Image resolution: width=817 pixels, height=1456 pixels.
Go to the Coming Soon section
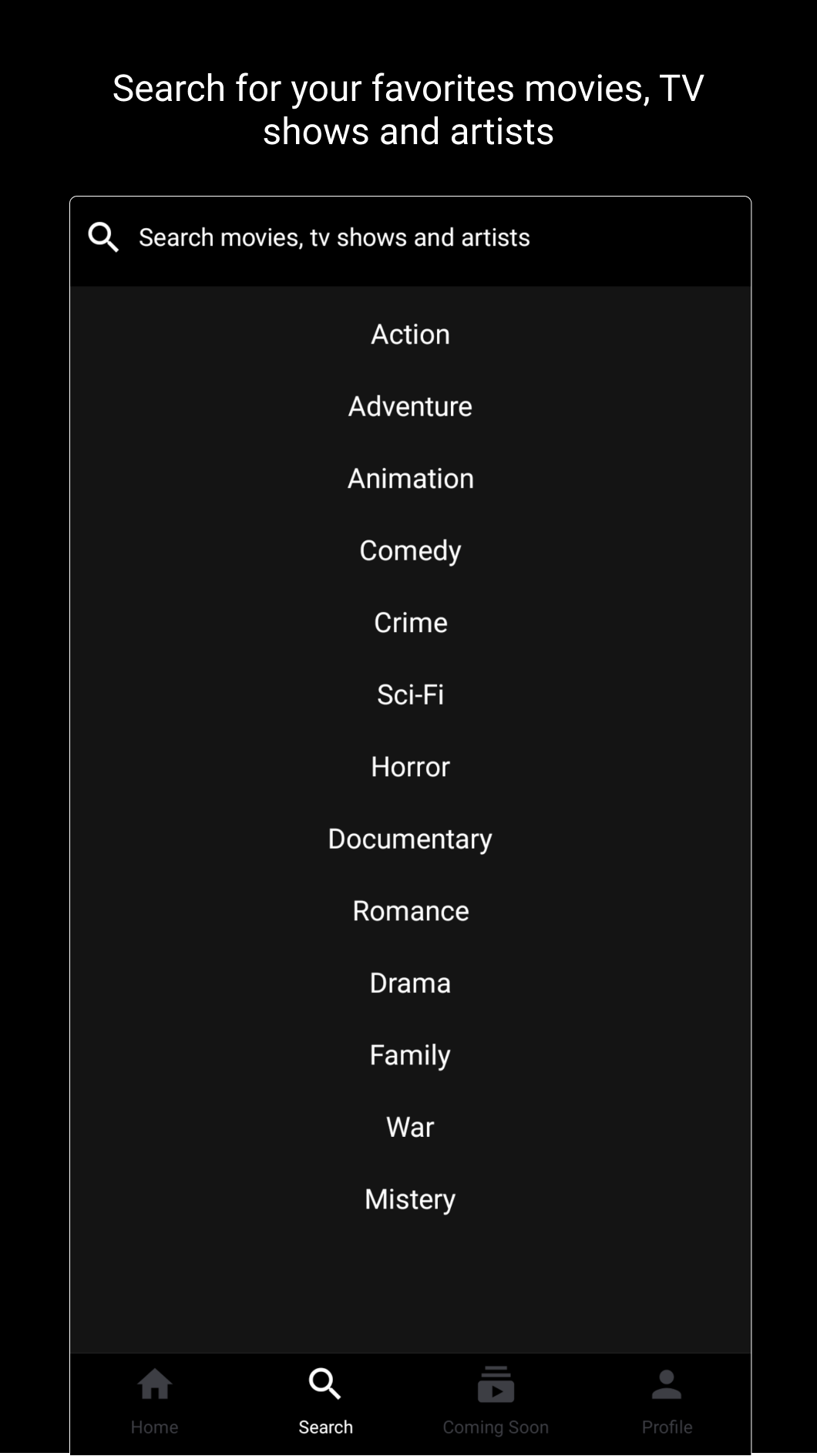coord(496,1399)
